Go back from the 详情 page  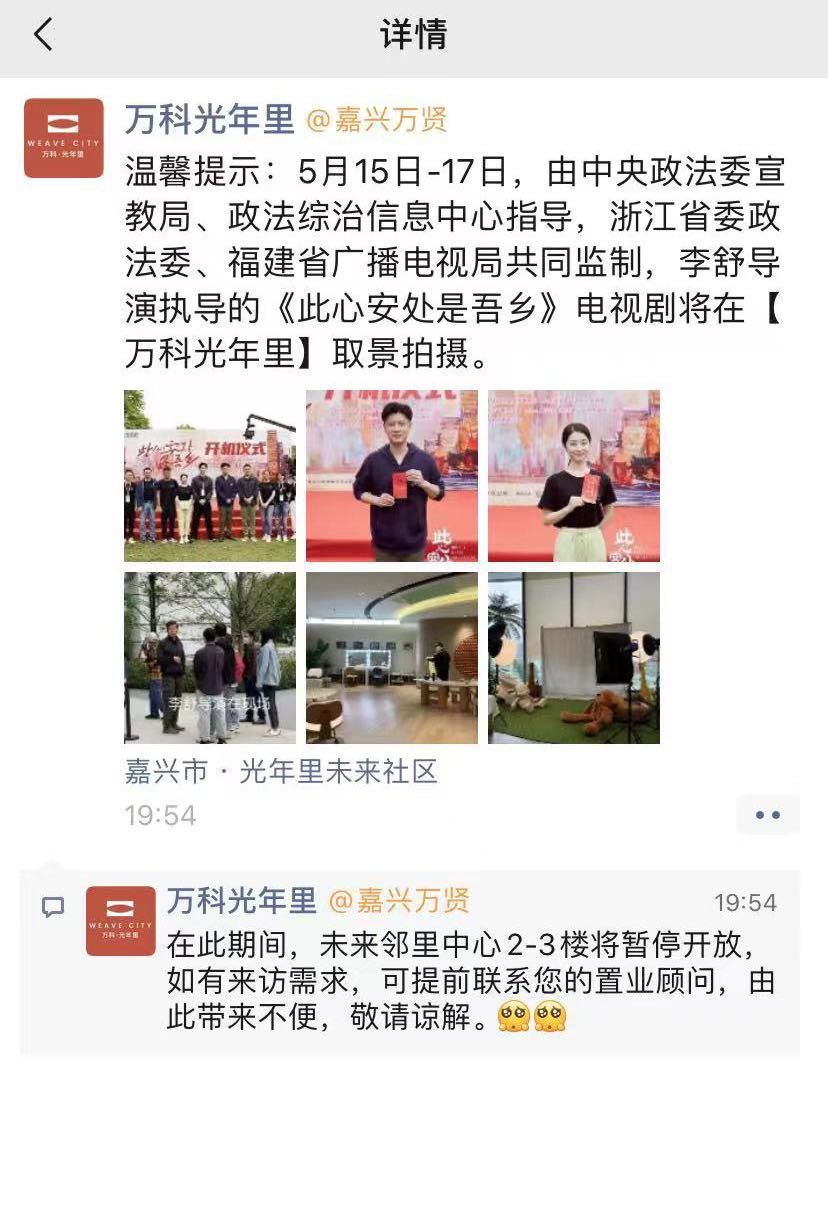43,36
